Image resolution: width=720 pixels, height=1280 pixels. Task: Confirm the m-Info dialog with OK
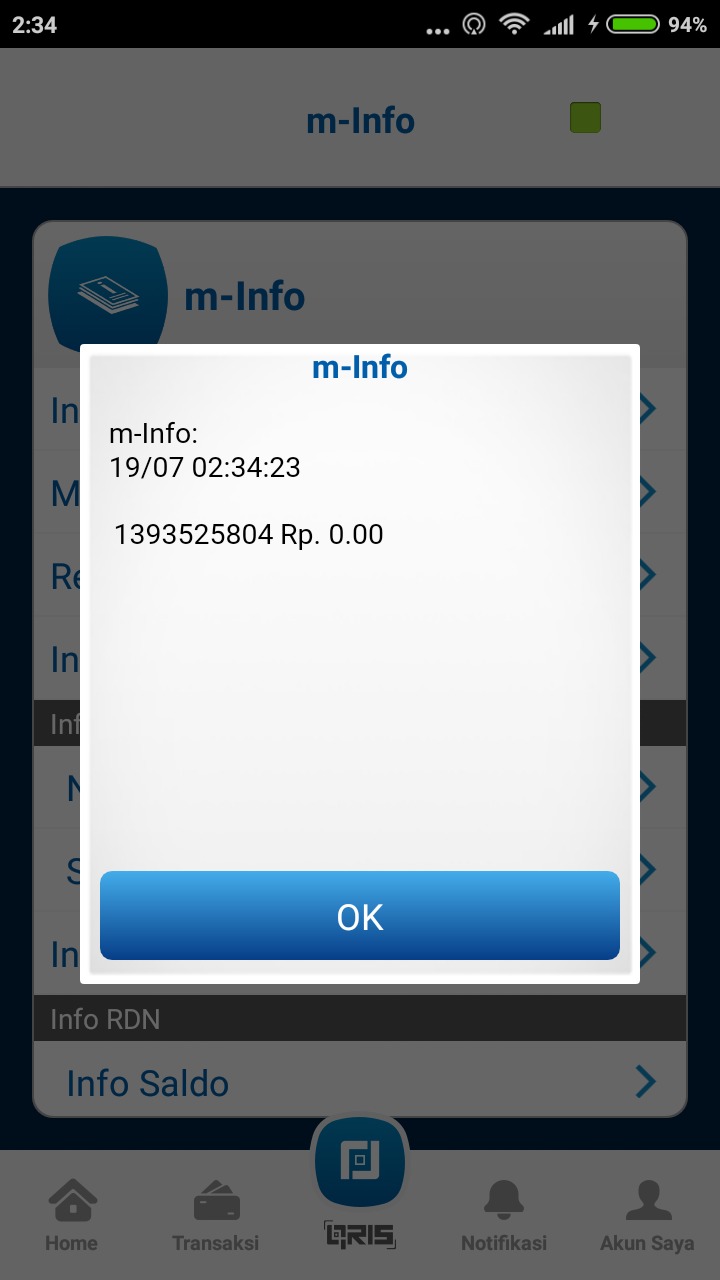pos(360,916)
